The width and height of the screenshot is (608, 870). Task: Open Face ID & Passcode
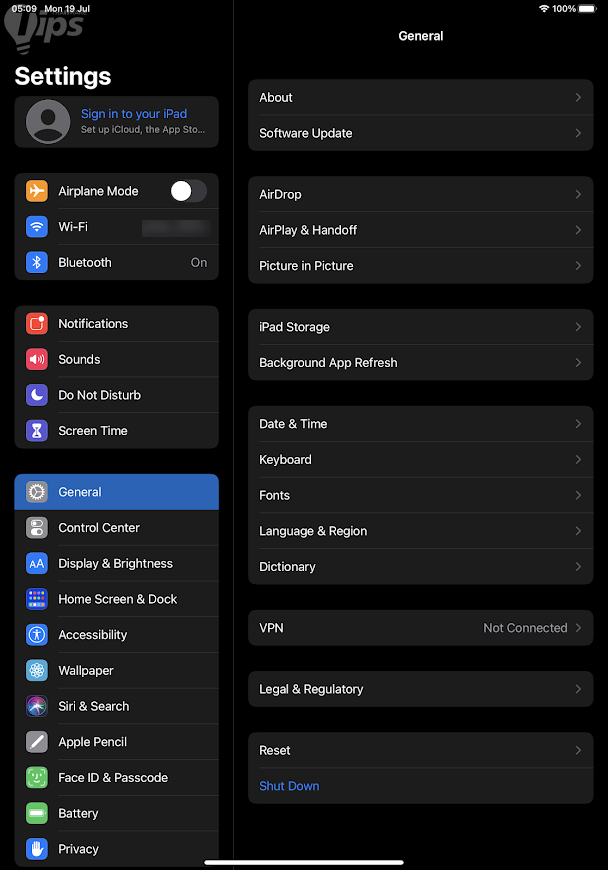pyautogui.click(x=116, y=778)
